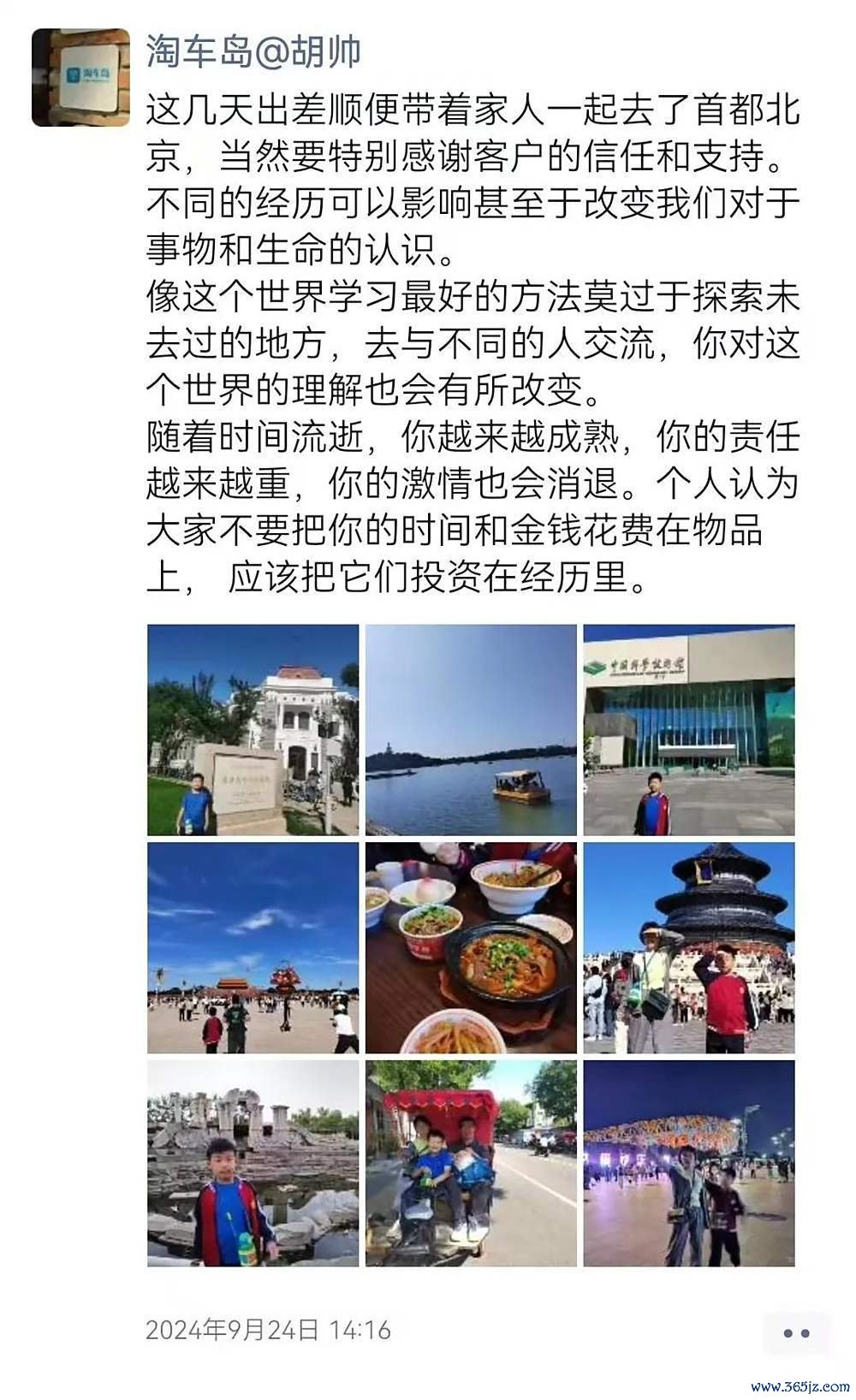The width and height of the screenshot is (856, 1400).
Task: Open the stone ruins photo
Action: pos(253,1164)
